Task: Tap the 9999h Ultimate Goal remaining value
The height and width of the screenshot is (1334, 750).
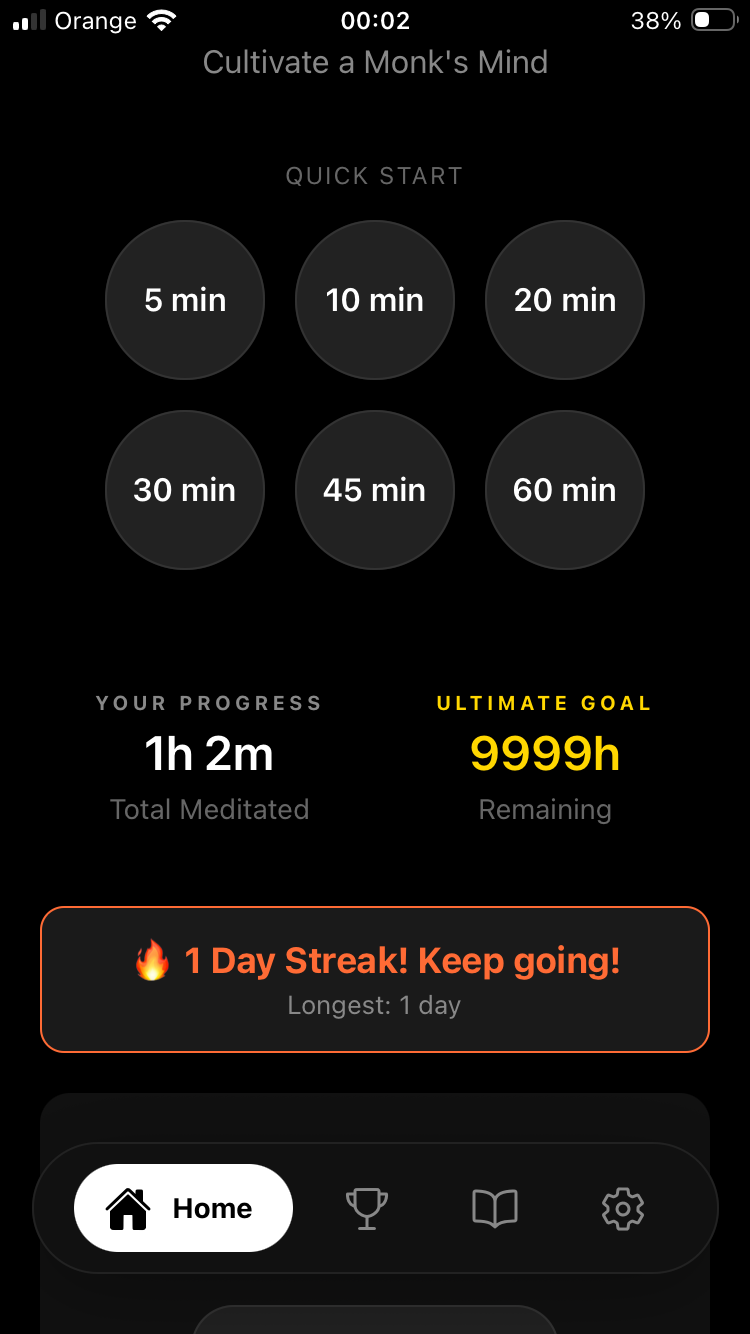Action: (x=544, y=755)
